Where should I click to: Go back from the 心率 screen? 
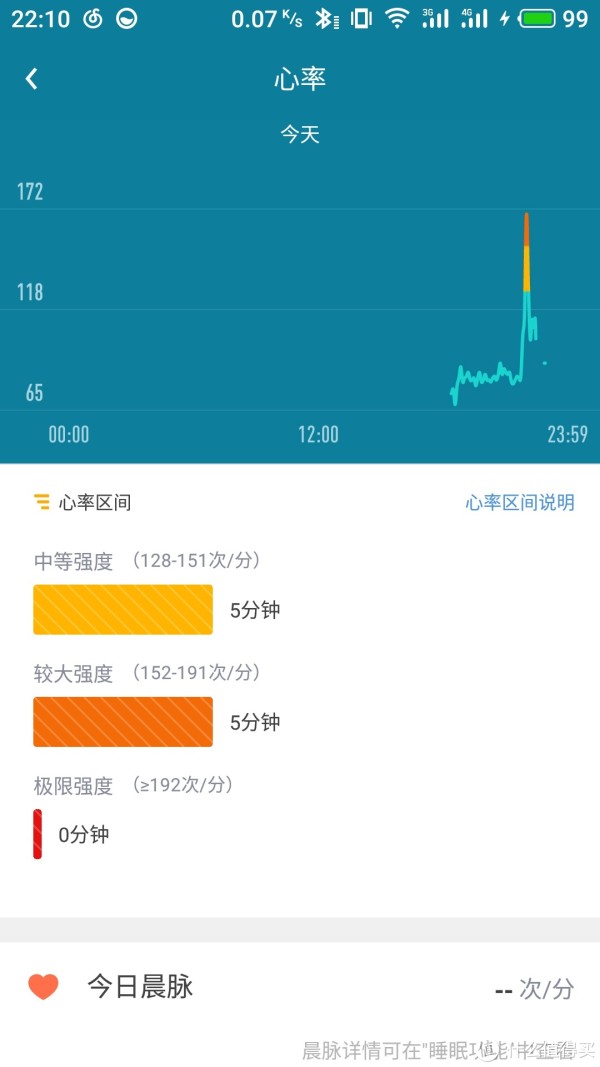pyautogui.click(x=31, y=79)
